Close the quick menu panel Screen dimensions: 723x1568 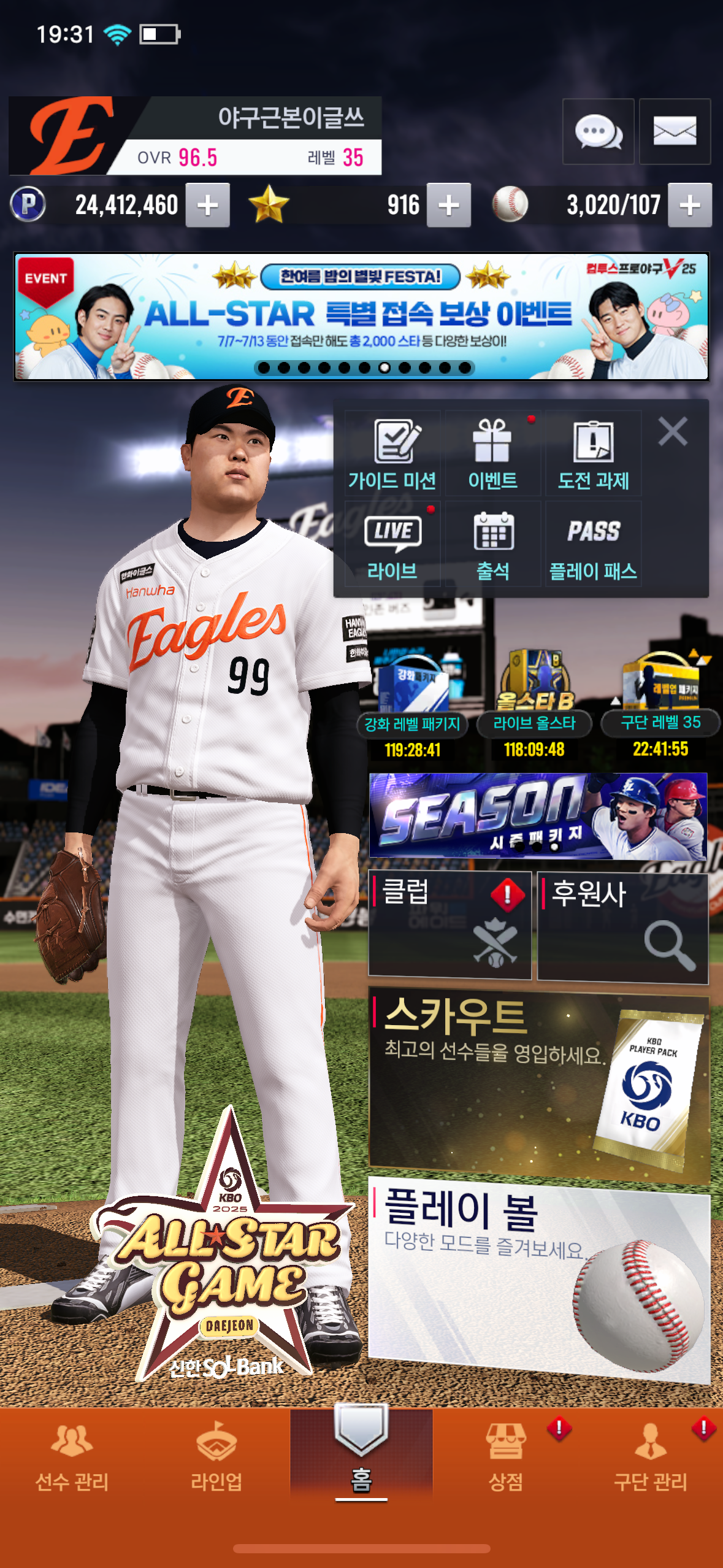point(673,431)
